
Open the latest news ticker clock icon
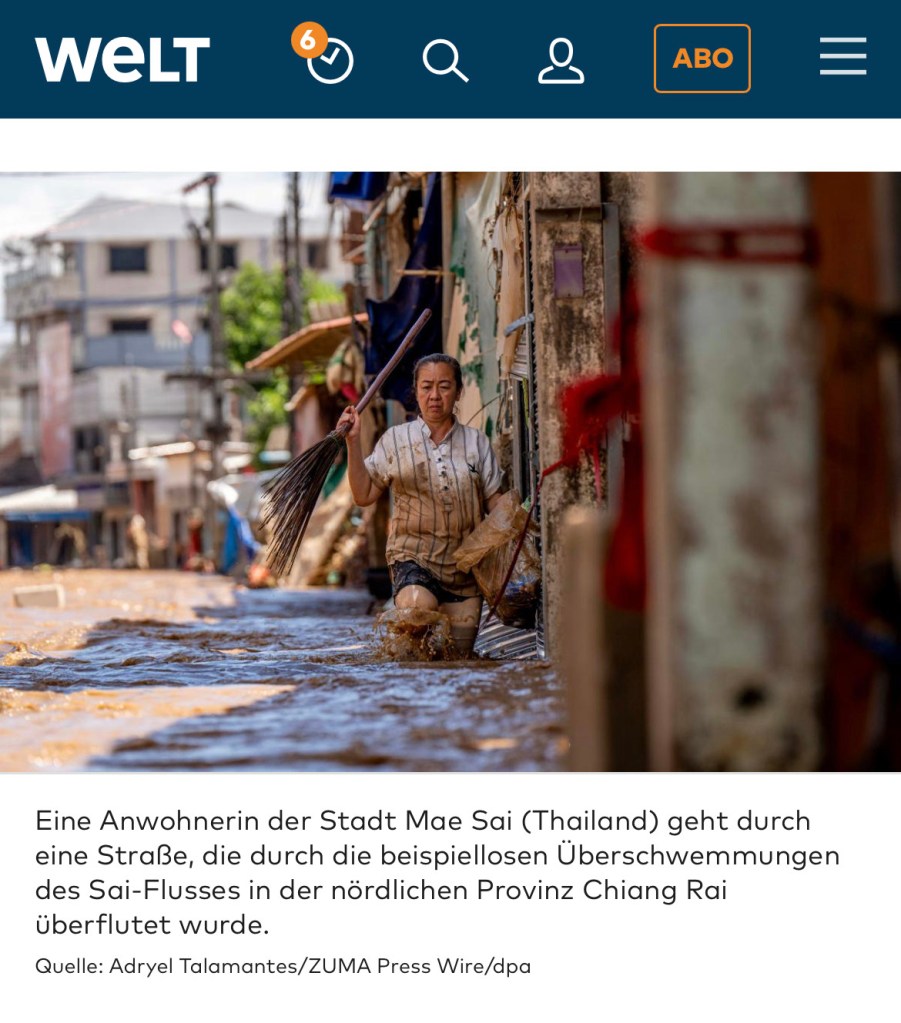point(329,61)
